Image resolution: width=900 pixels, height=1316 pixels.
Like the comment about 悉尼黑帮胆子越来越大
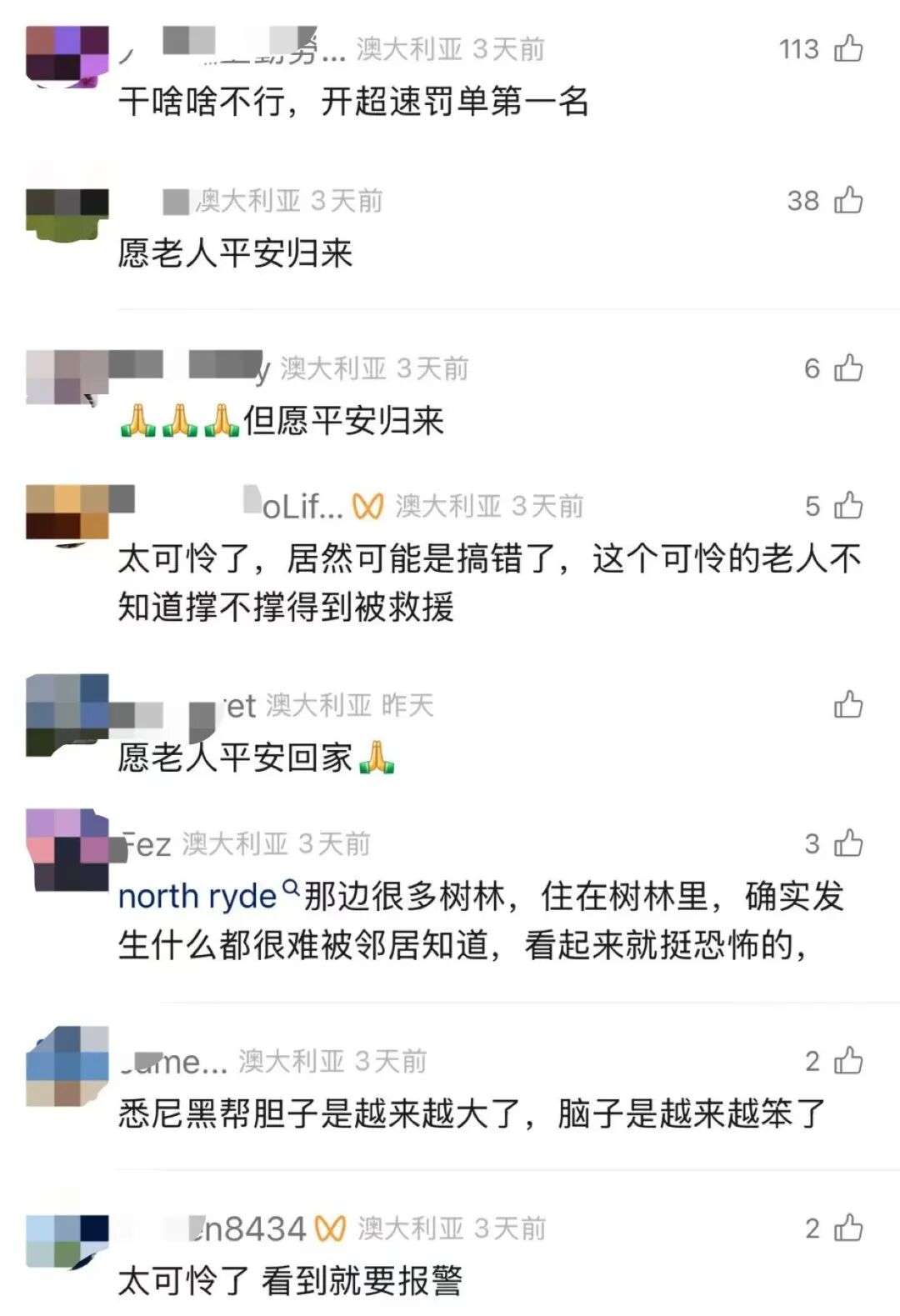point(848,1061)
